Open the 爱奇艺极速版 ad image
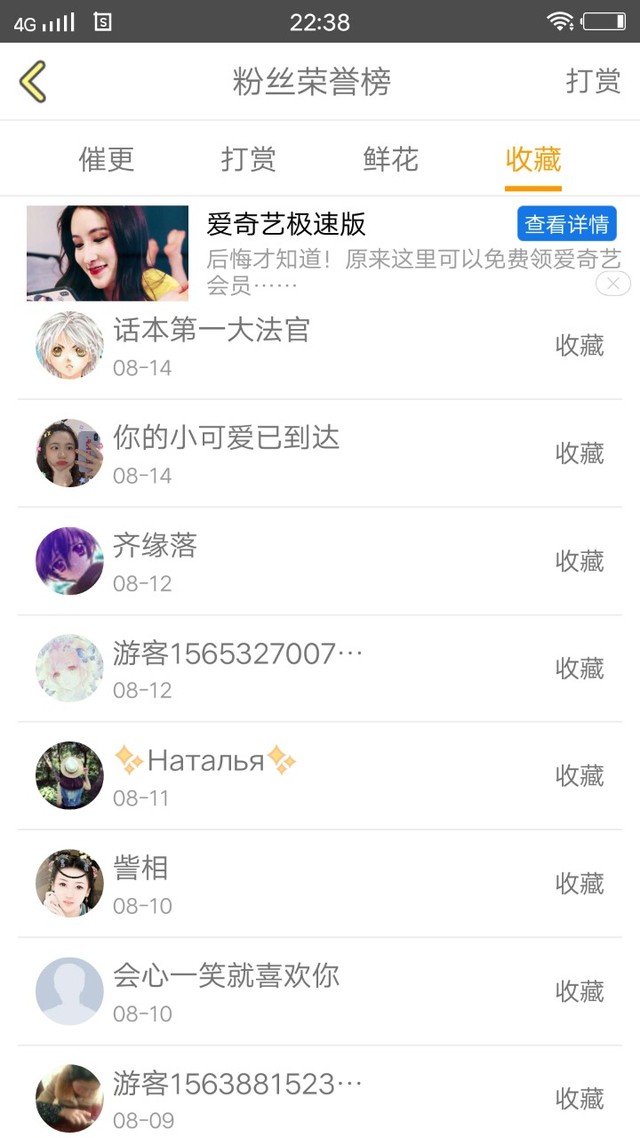This screenshot has width=640, height=1138. pos(107,253)
